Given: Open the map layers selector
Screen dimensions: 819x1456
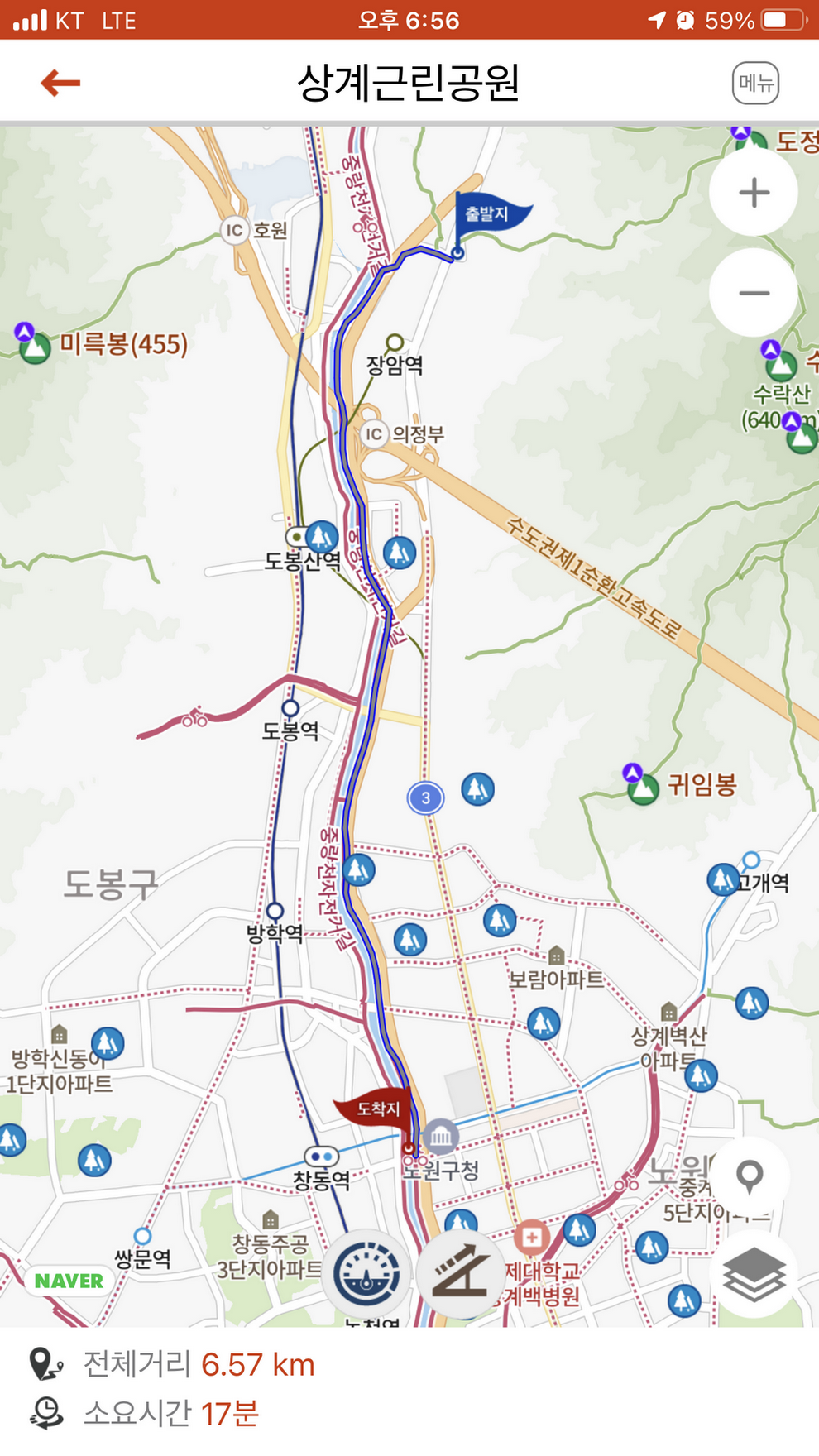Looking at the screenshot, I should pyautogui.click(x=753, y=1275).
